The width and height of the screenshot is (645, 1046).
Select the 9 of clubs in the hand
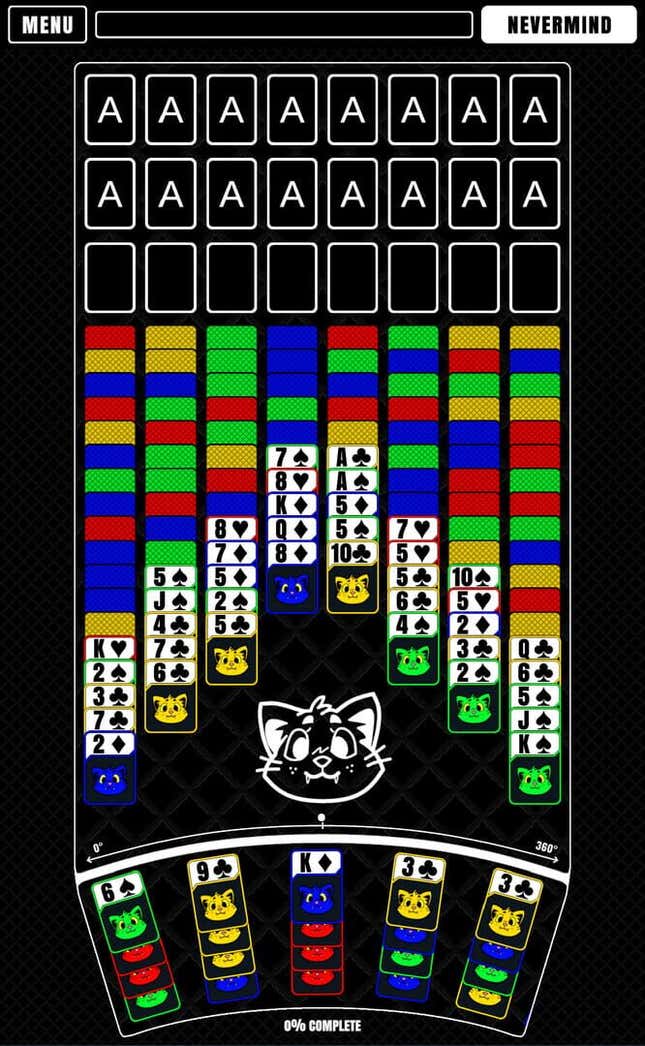[x=213, y=873]
